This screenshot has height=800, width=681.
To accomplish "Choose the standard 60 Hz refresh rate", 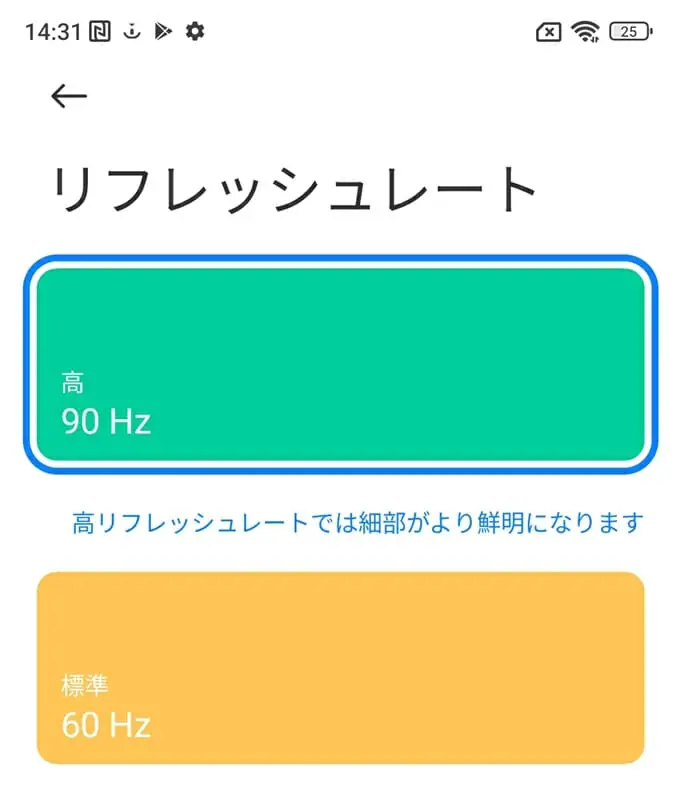I will coord(340,668).
